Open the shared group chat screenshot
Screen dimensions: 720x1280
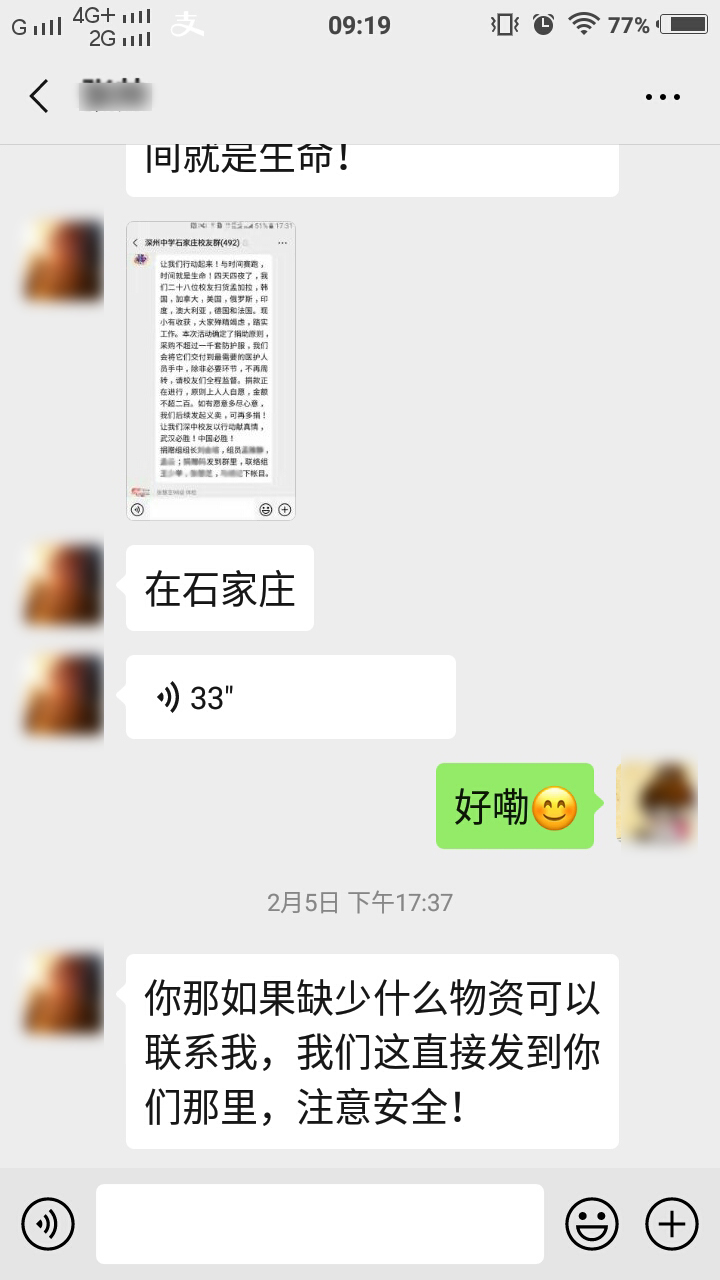pos(211,370)
